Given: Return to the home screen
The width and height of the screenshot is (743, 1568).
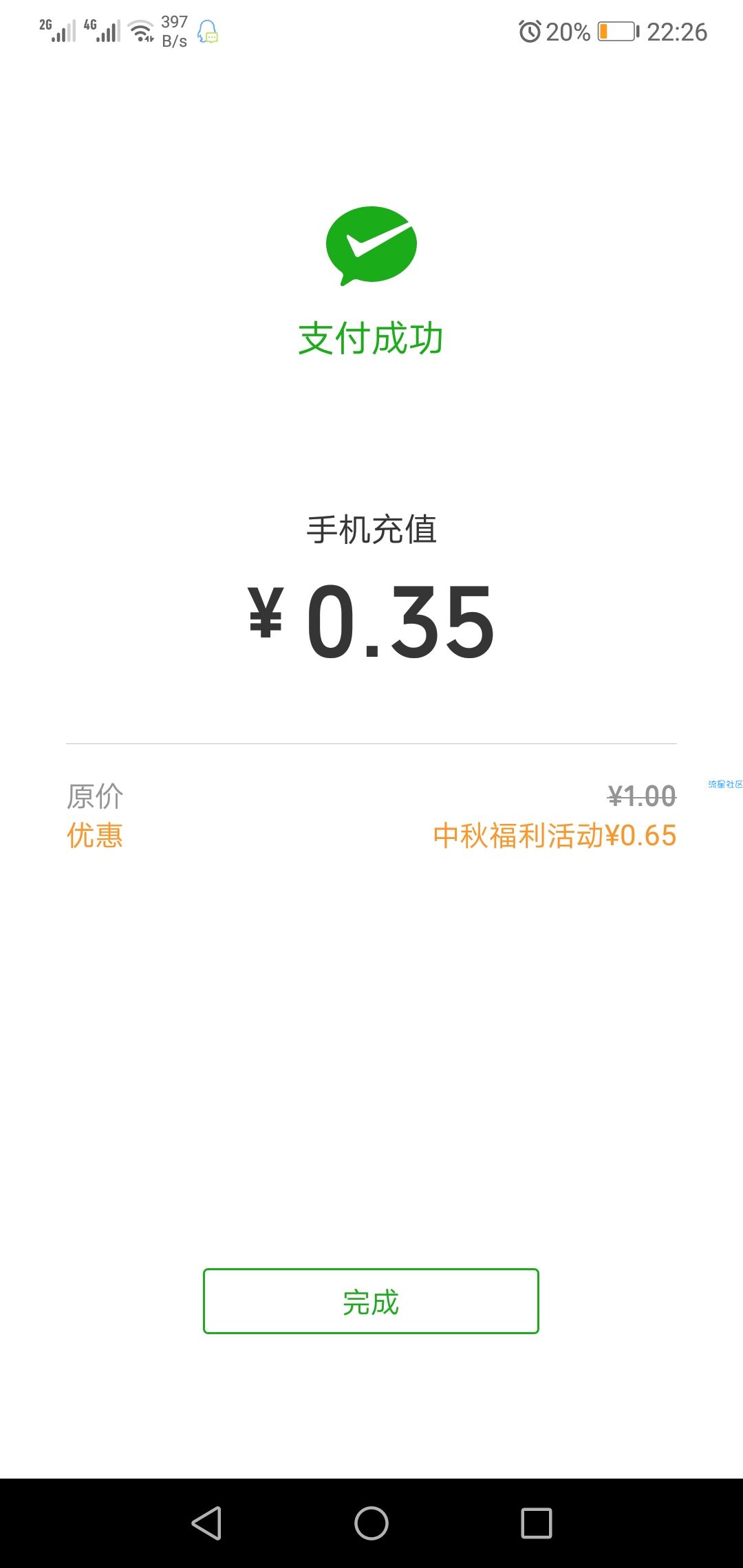Looking at the screenshot, I should [x=371, y=1523].
